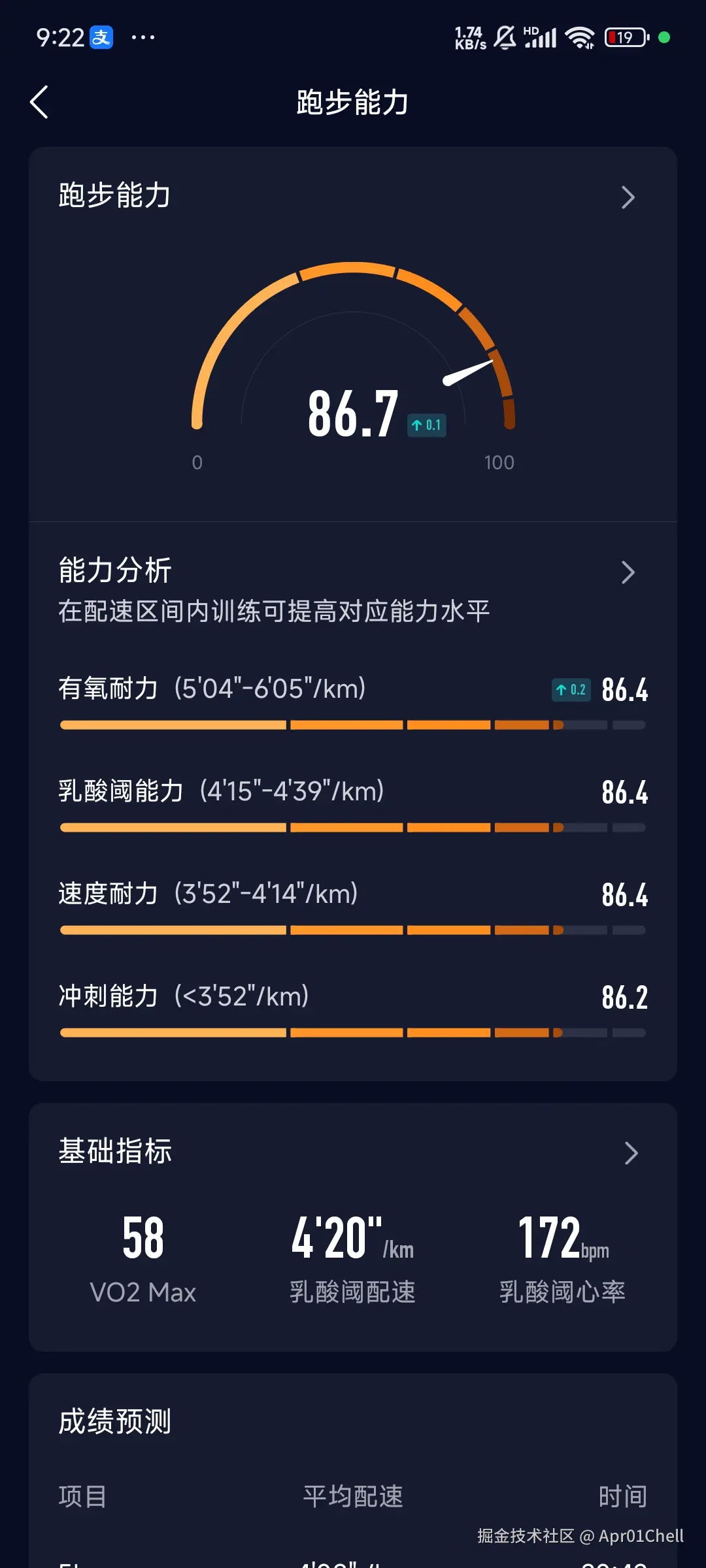
Task: Tap the ↑0.2 badge next to 有氧耐力
Action: [570, 689]
